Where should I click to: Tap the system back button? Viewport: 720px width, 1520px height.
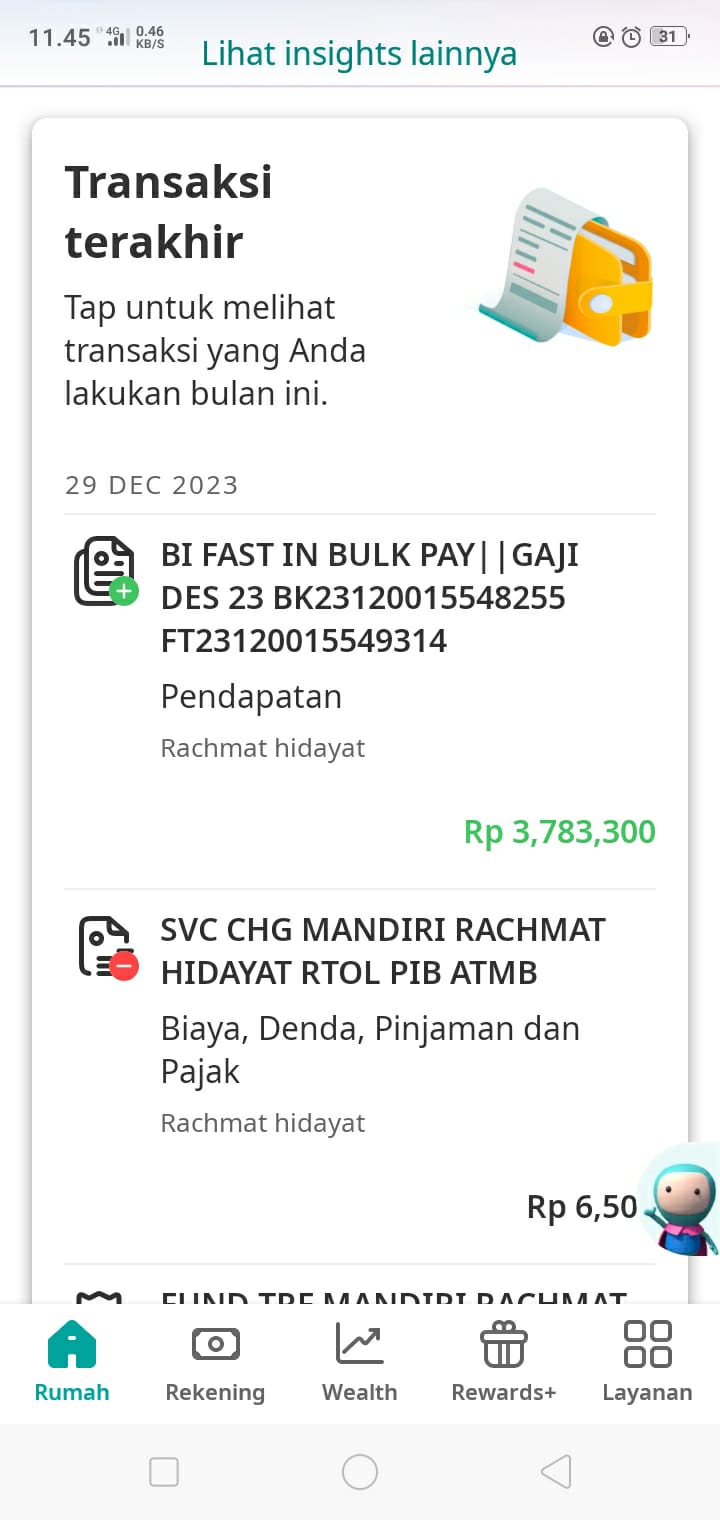(556, 1472)
